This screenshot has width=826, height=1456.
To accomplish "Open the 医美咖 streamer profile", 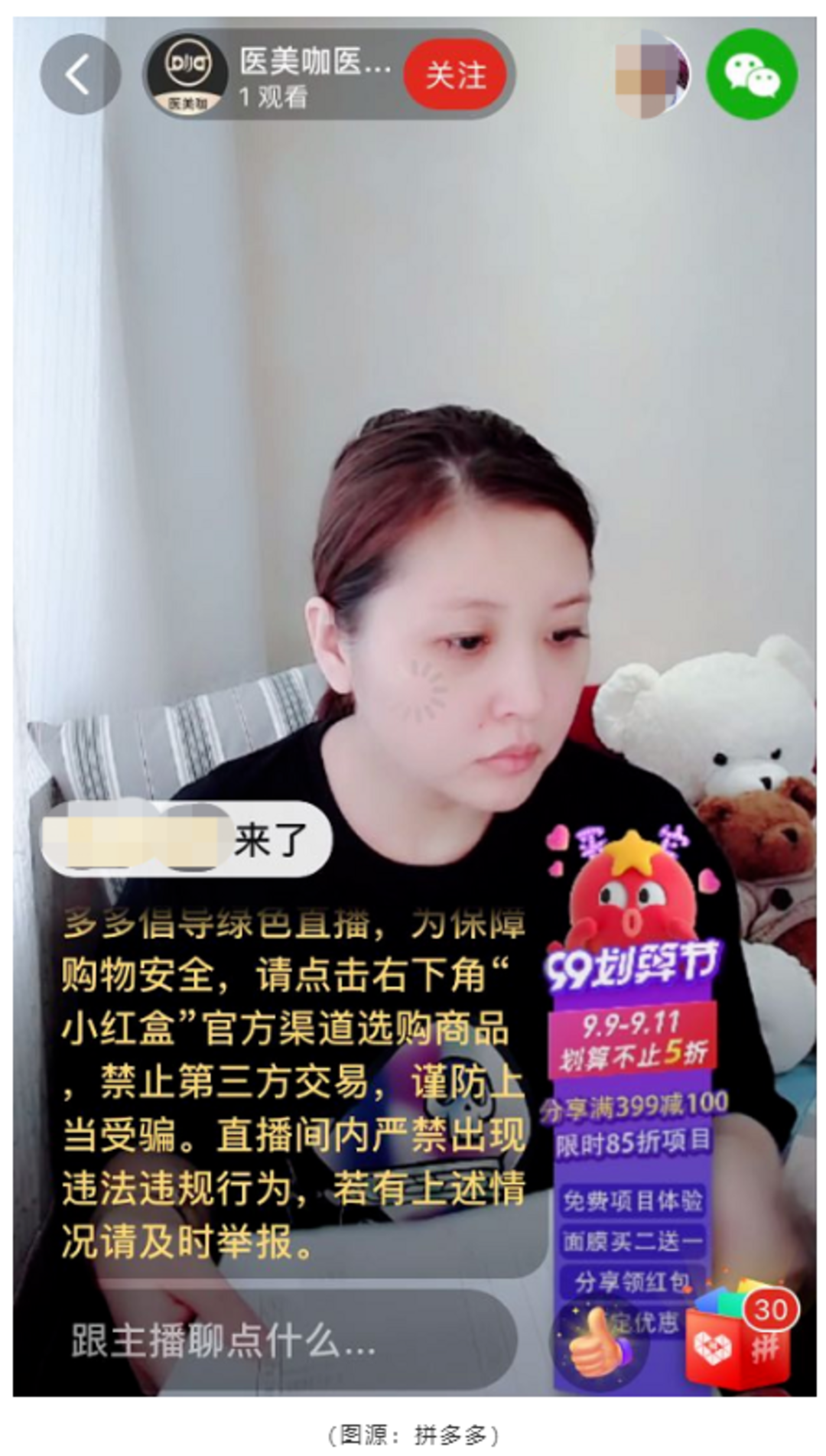I will [187, 75].
